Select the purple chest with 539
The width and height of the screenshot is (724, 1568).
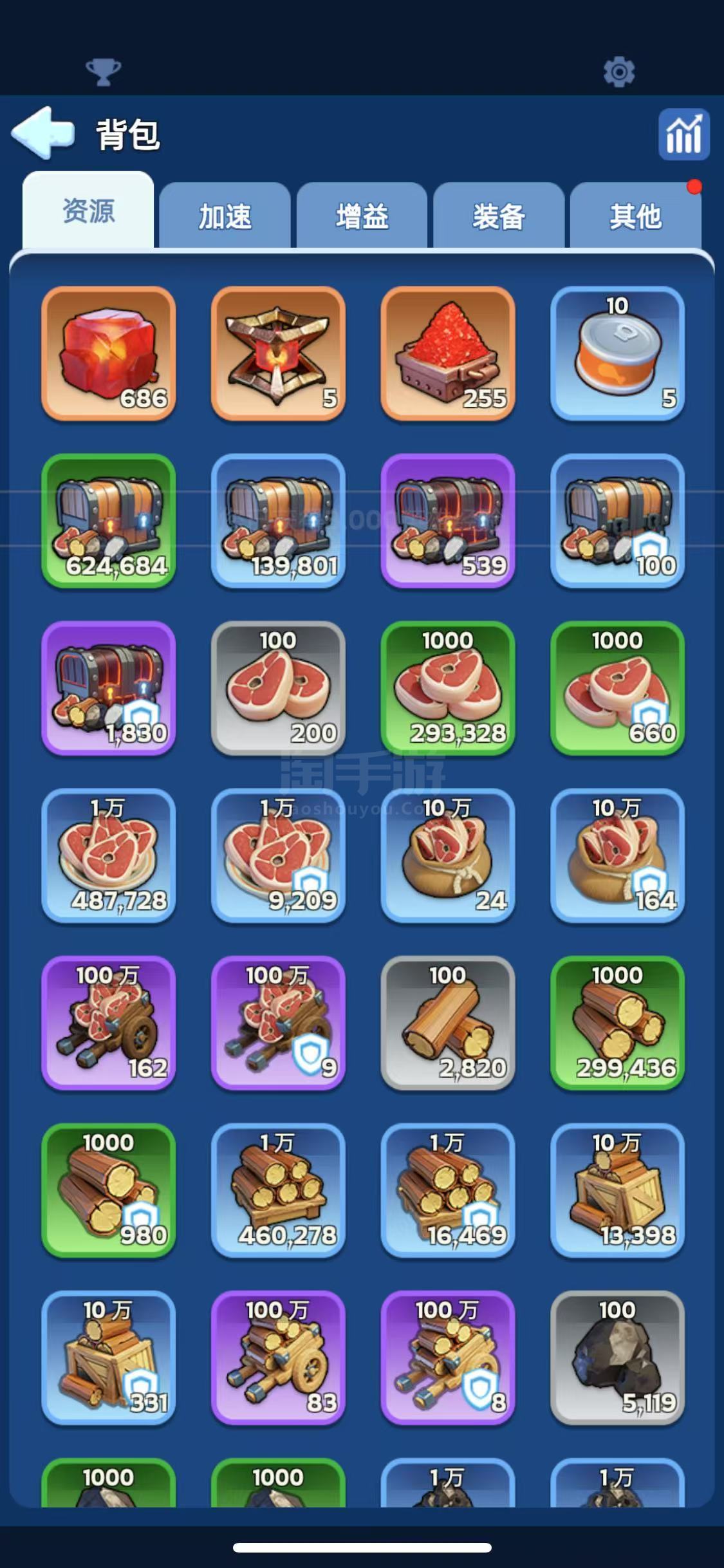(x=447, y=521)
